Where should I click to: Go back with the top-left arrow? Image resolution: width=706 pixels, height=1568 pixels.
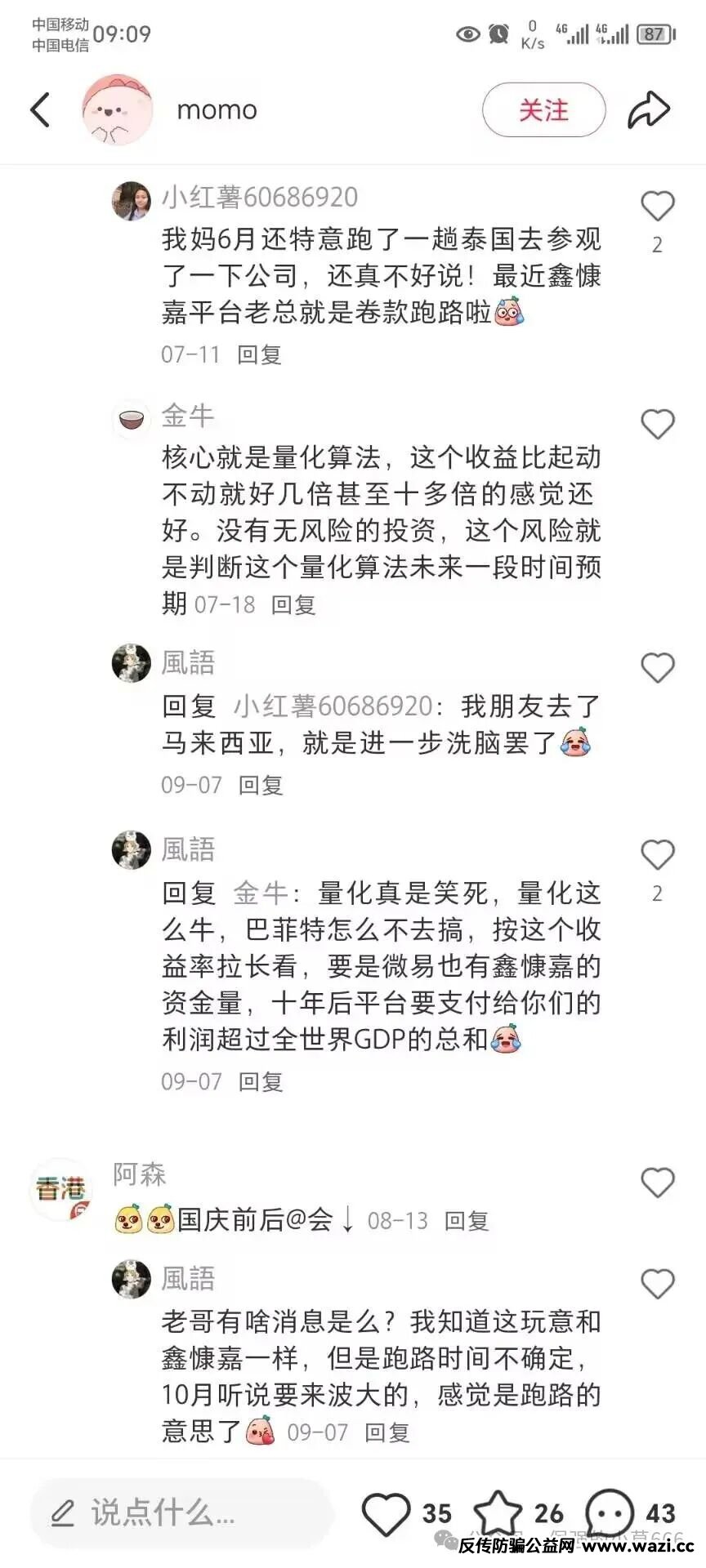coord(40,110)
